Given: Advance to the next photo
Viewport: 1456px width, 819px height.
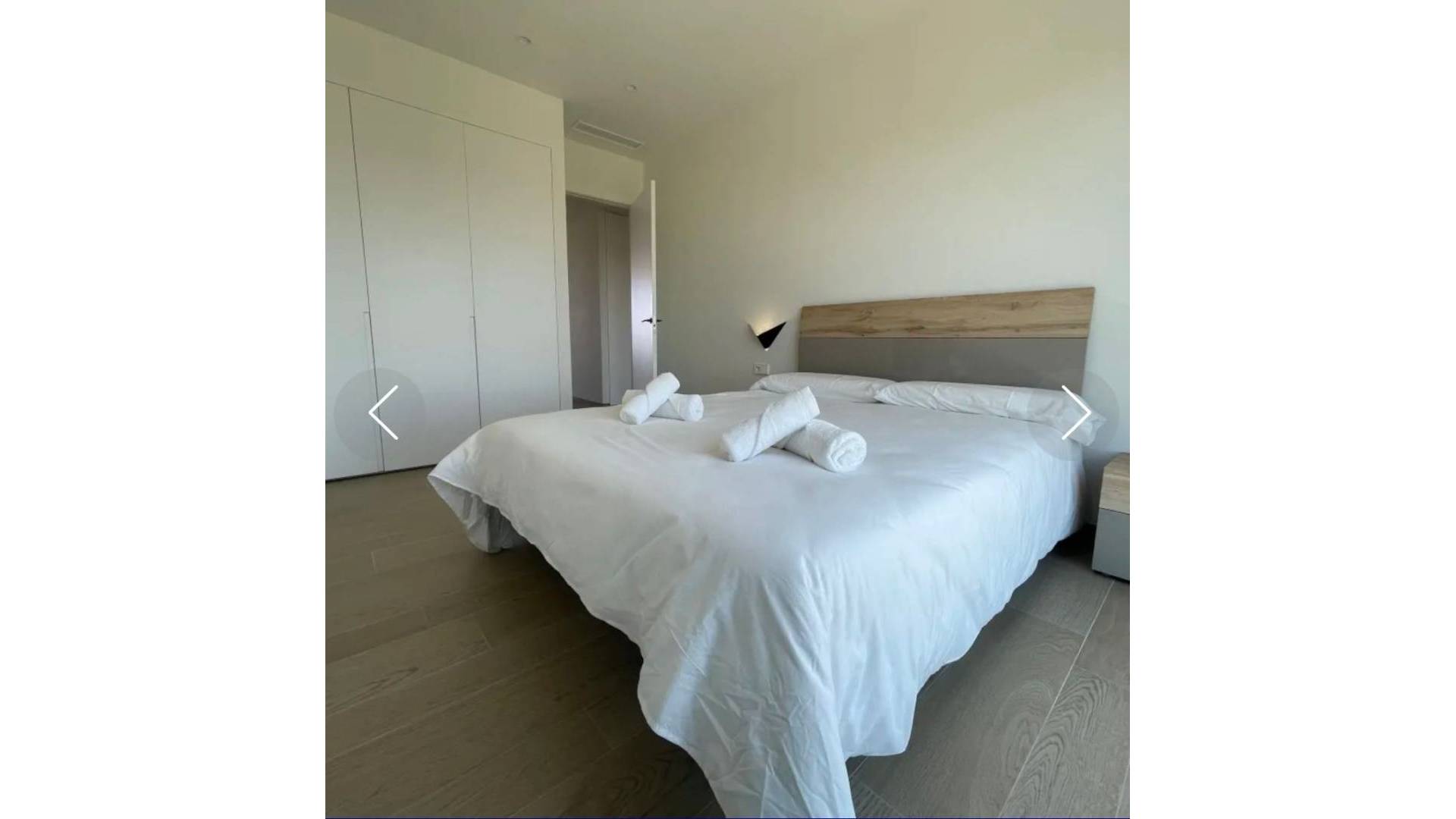Looking at the screenshot, I should click(1075, 413).
